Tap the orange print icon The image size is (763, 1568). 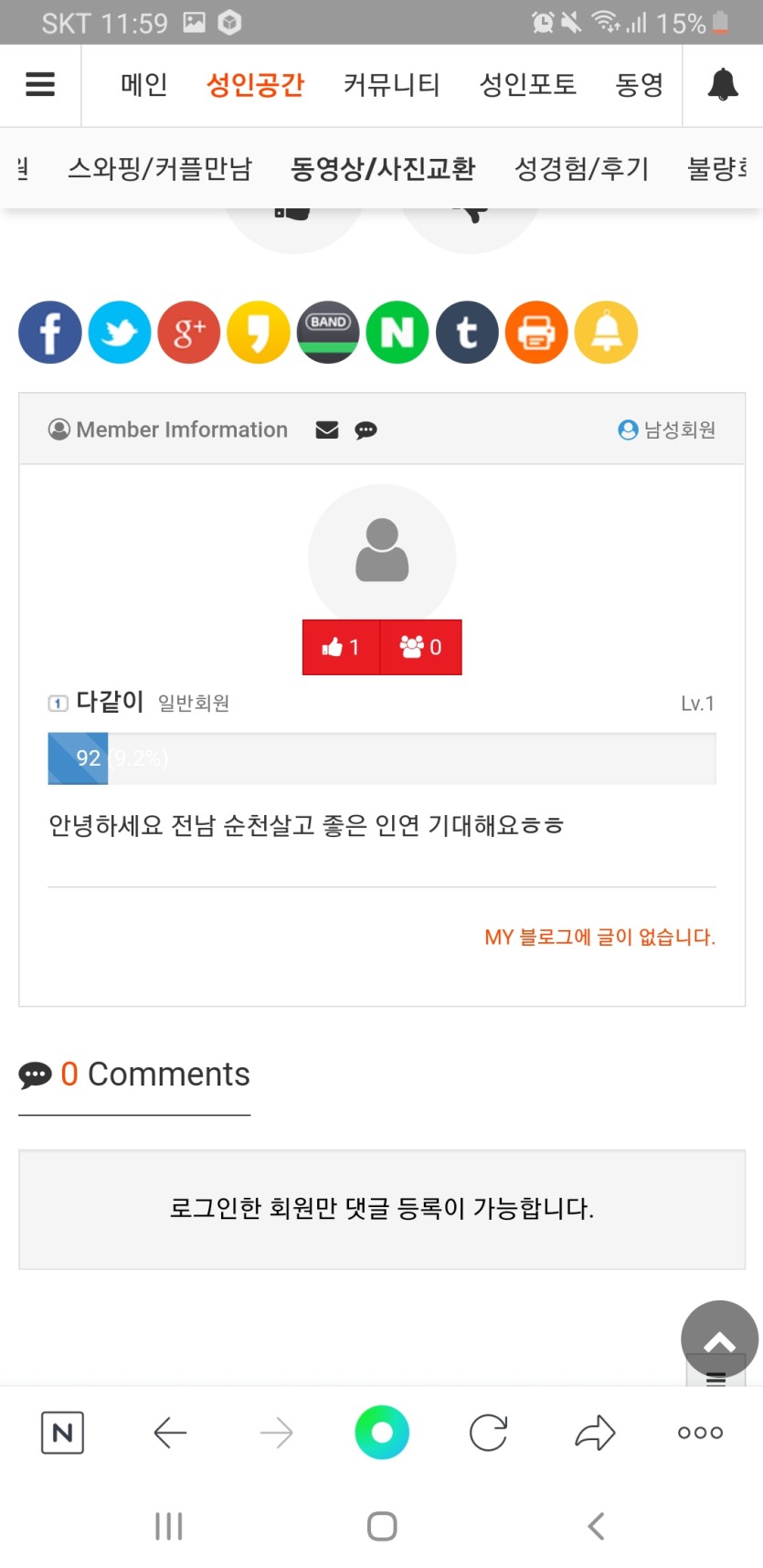(536, 332)
